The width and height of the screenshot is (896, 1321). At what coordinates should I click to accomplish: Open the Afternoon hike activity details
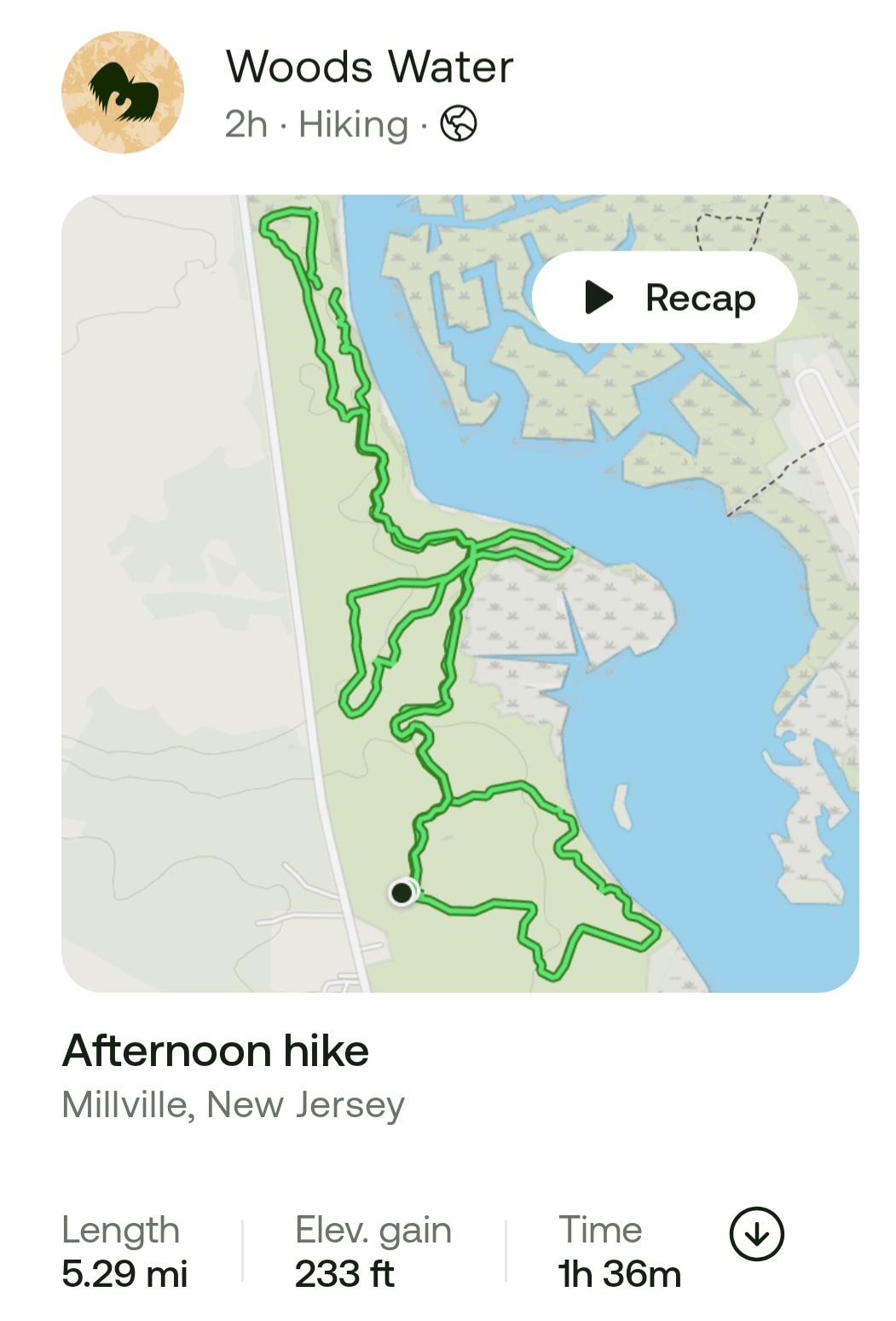[216, 1051]
